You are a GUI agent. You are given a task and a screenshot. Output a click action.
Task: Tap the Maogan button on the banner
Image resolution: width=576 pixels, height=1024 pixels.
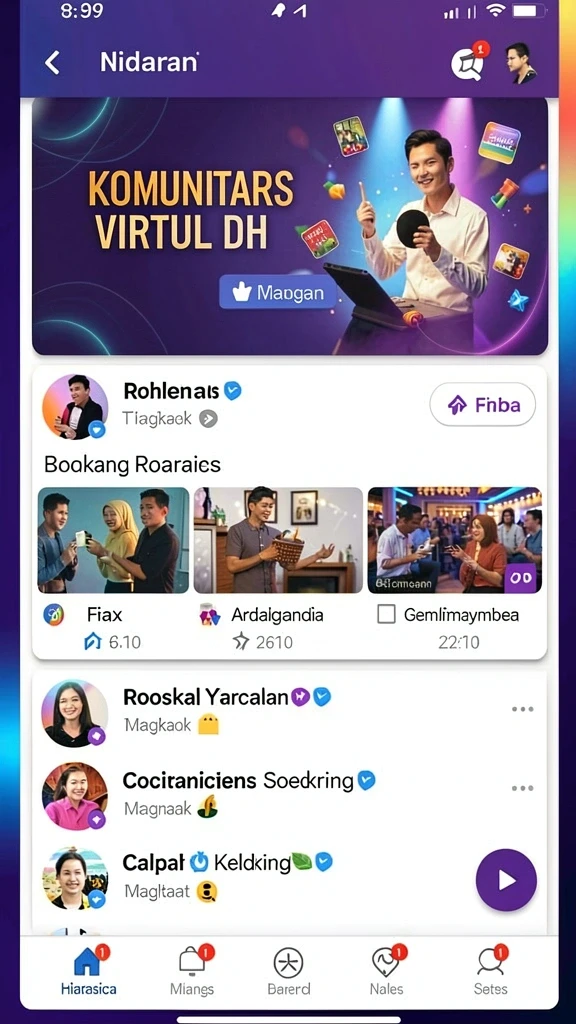tap(278, 292)
